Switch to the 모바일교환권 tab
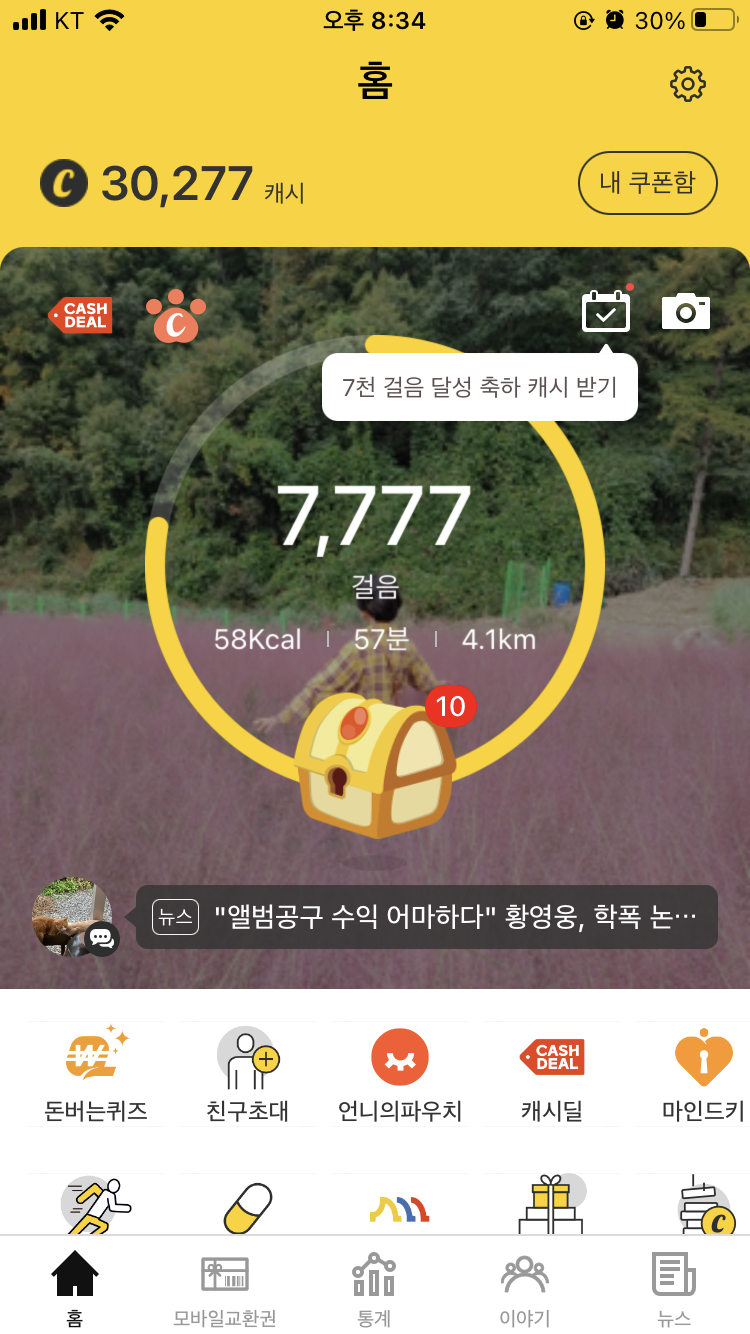The width and height of the screenshot is (750, 1334). tap(225, 1289)
